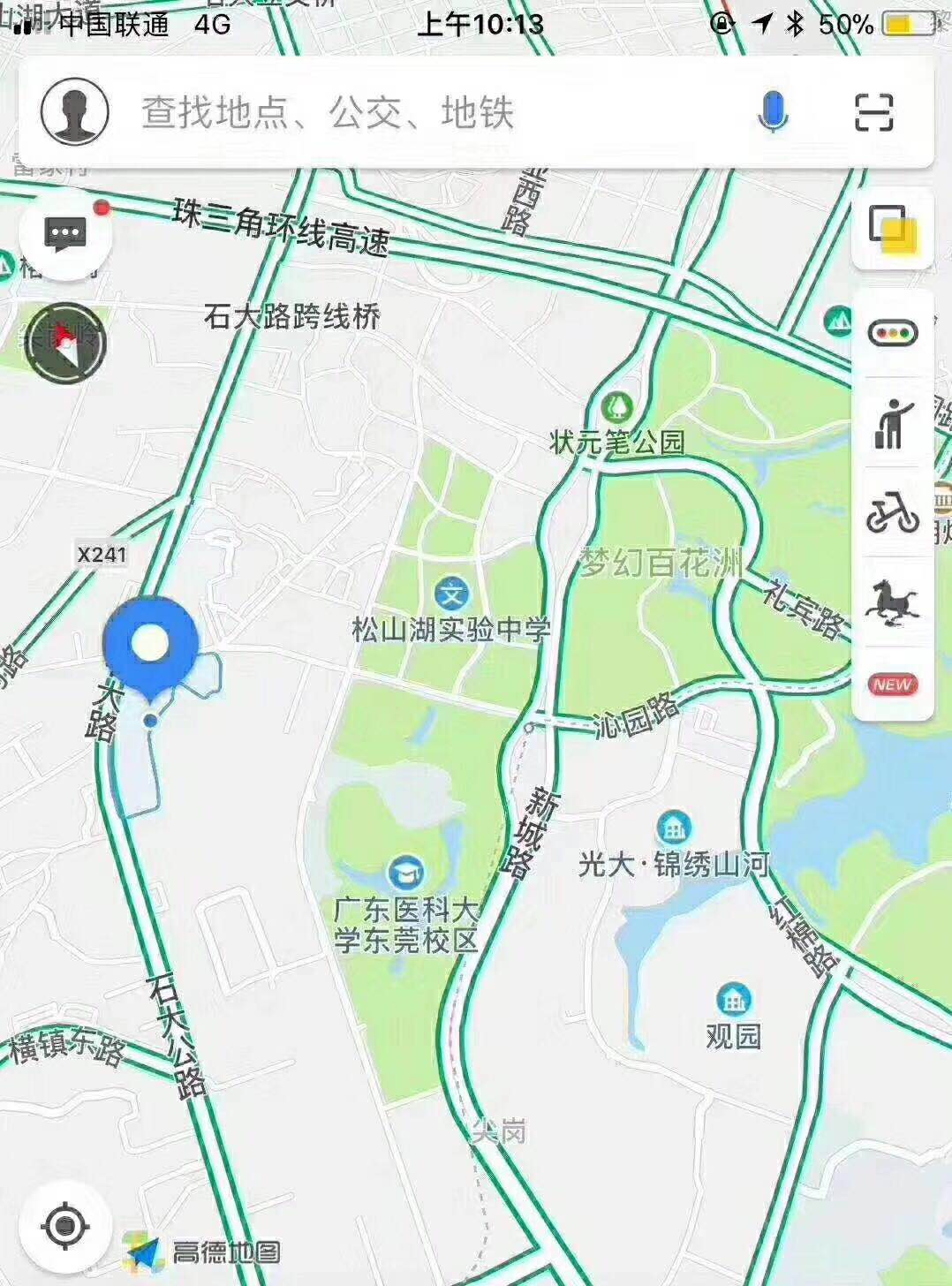
Task: Open the messages bubble icon
Action: (x=65, y=235)
